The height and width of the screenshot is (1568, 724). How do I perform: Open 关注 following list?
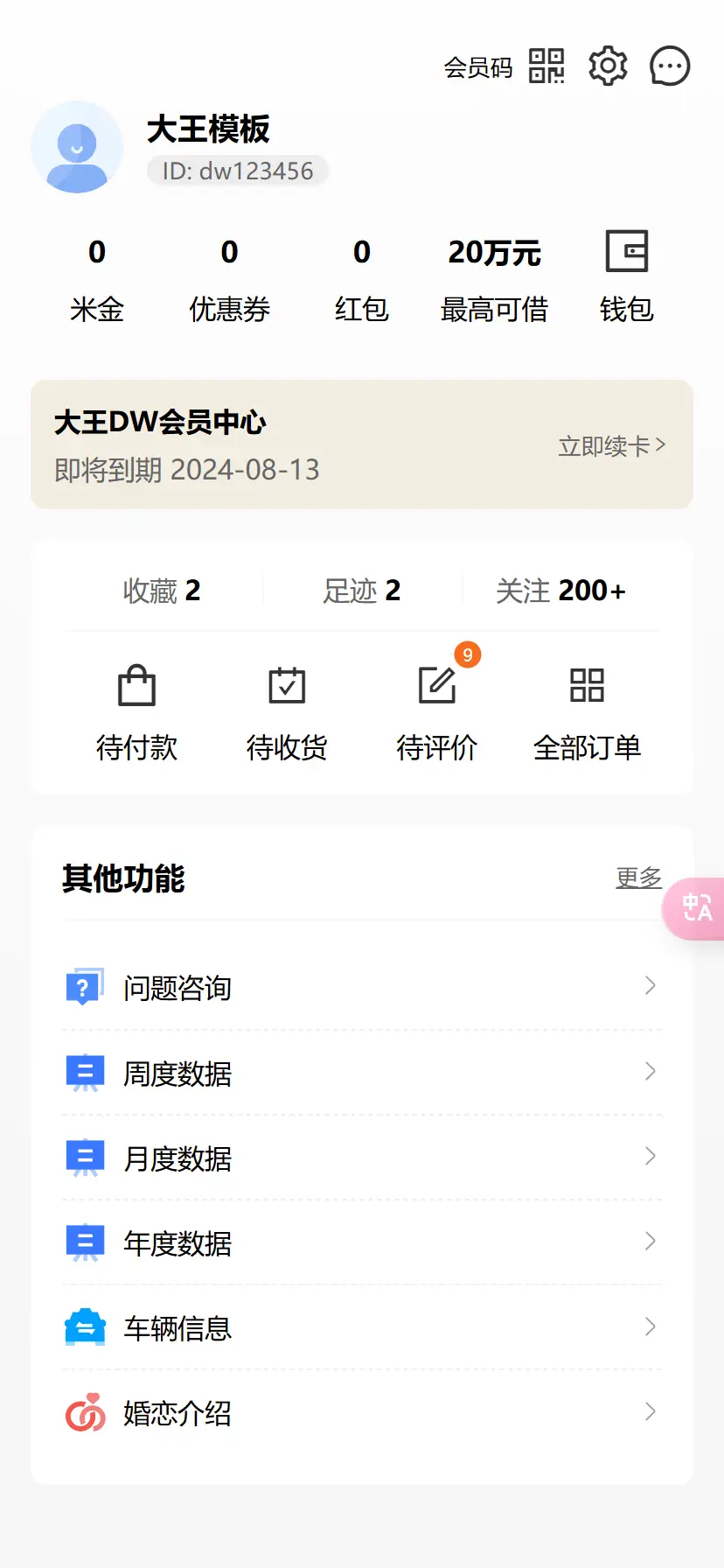[x=560, y=591]
